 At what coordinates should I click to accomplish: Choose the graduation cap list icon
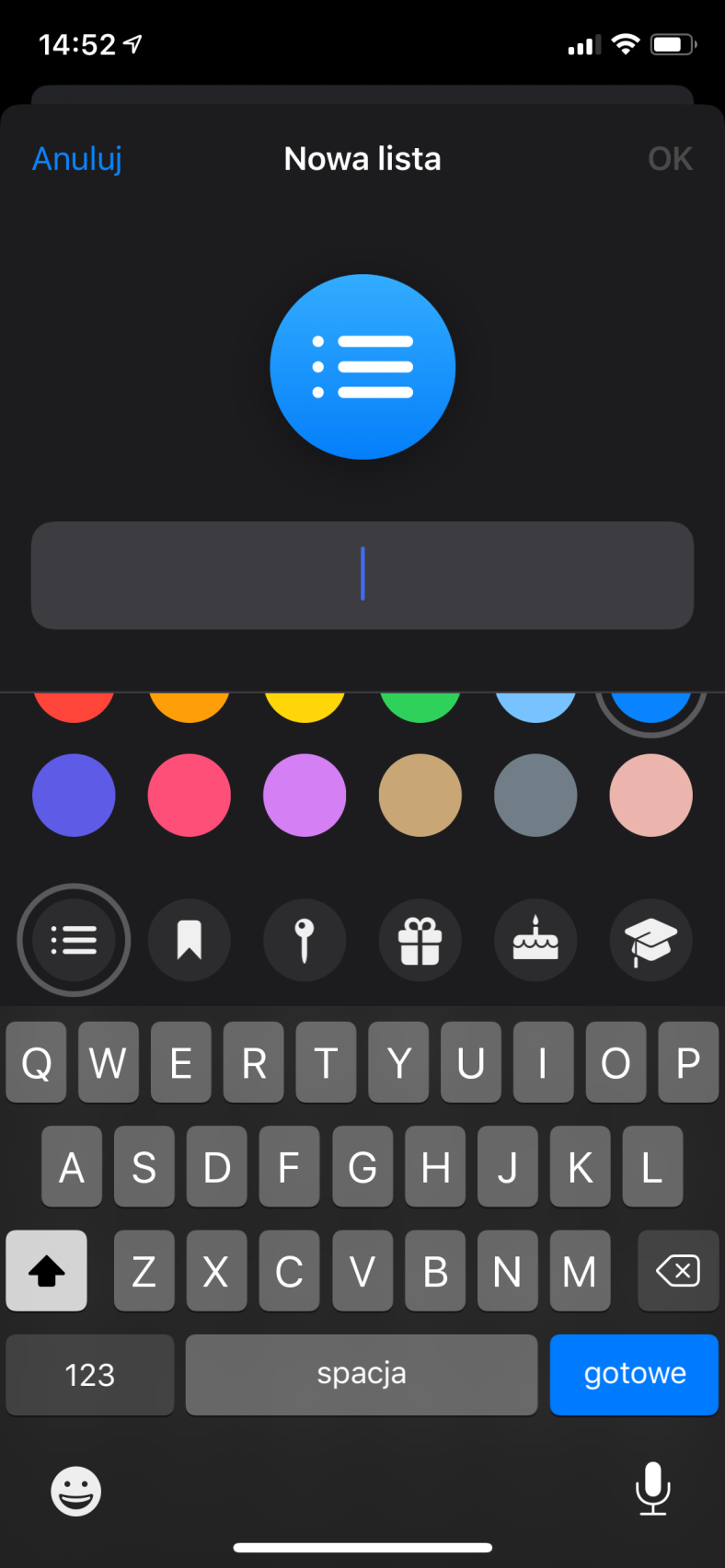coord(651,940)
